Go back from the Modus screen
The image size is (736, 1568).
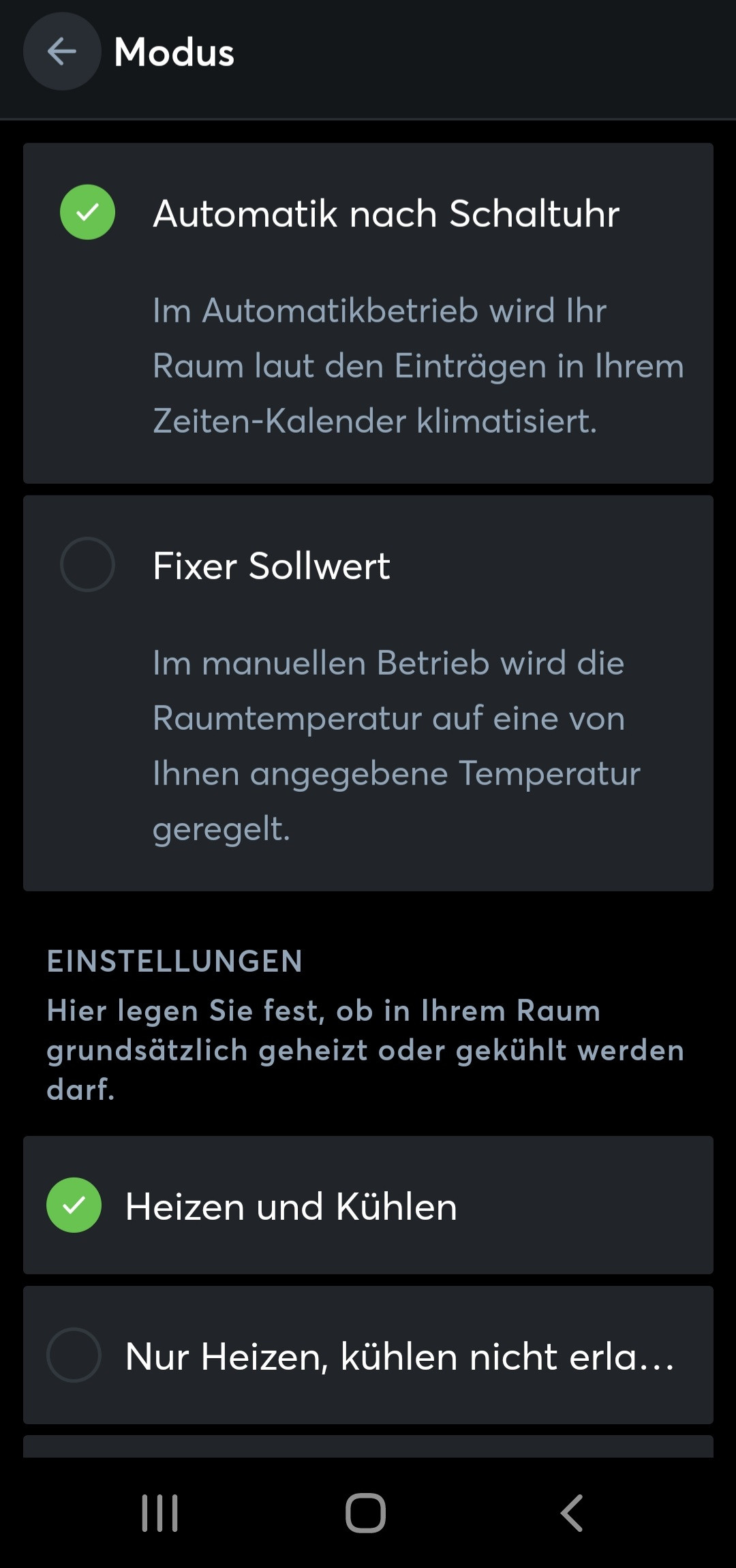[x=61, y=52]
